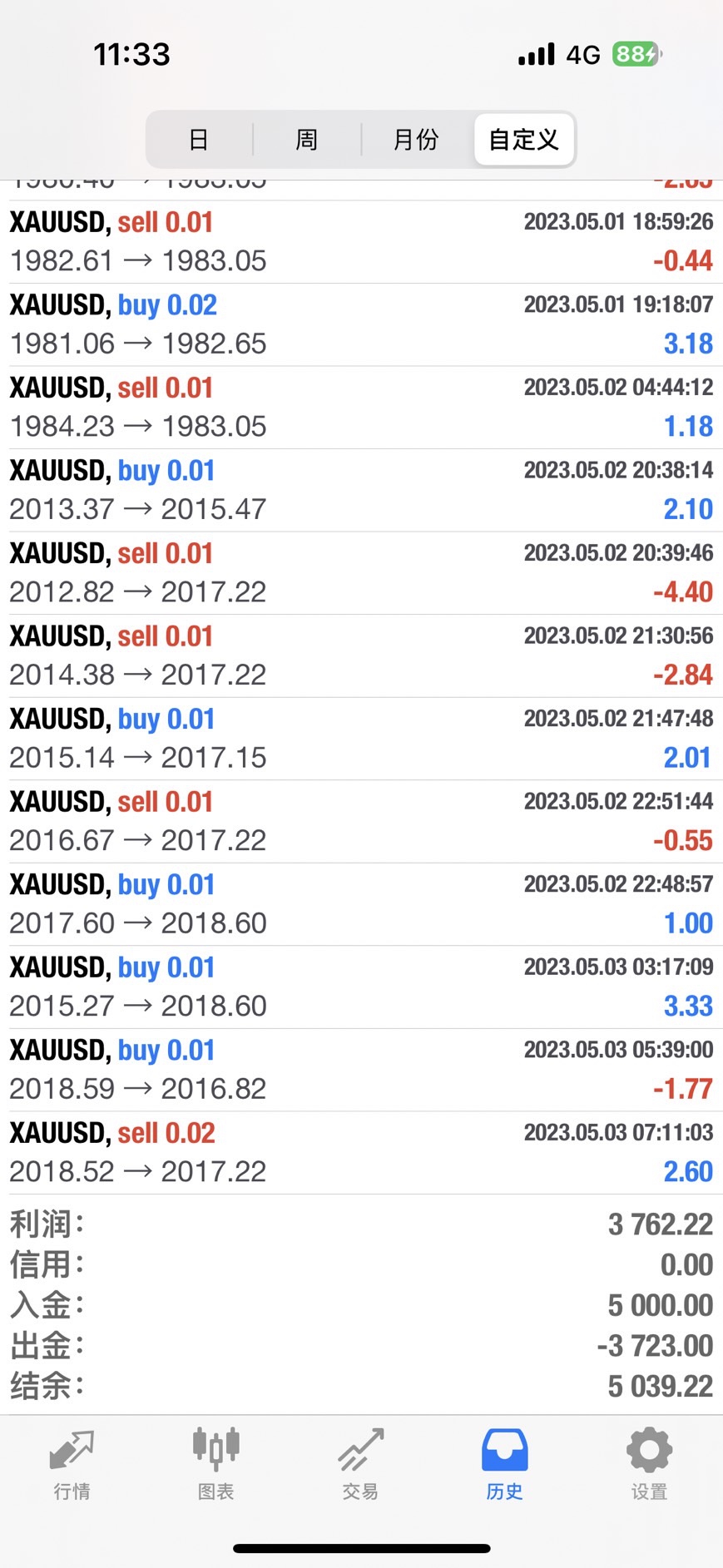Screen dimensions: 723x1568
Task: Switch to the 日 period tab
Action: click(199, 140)
